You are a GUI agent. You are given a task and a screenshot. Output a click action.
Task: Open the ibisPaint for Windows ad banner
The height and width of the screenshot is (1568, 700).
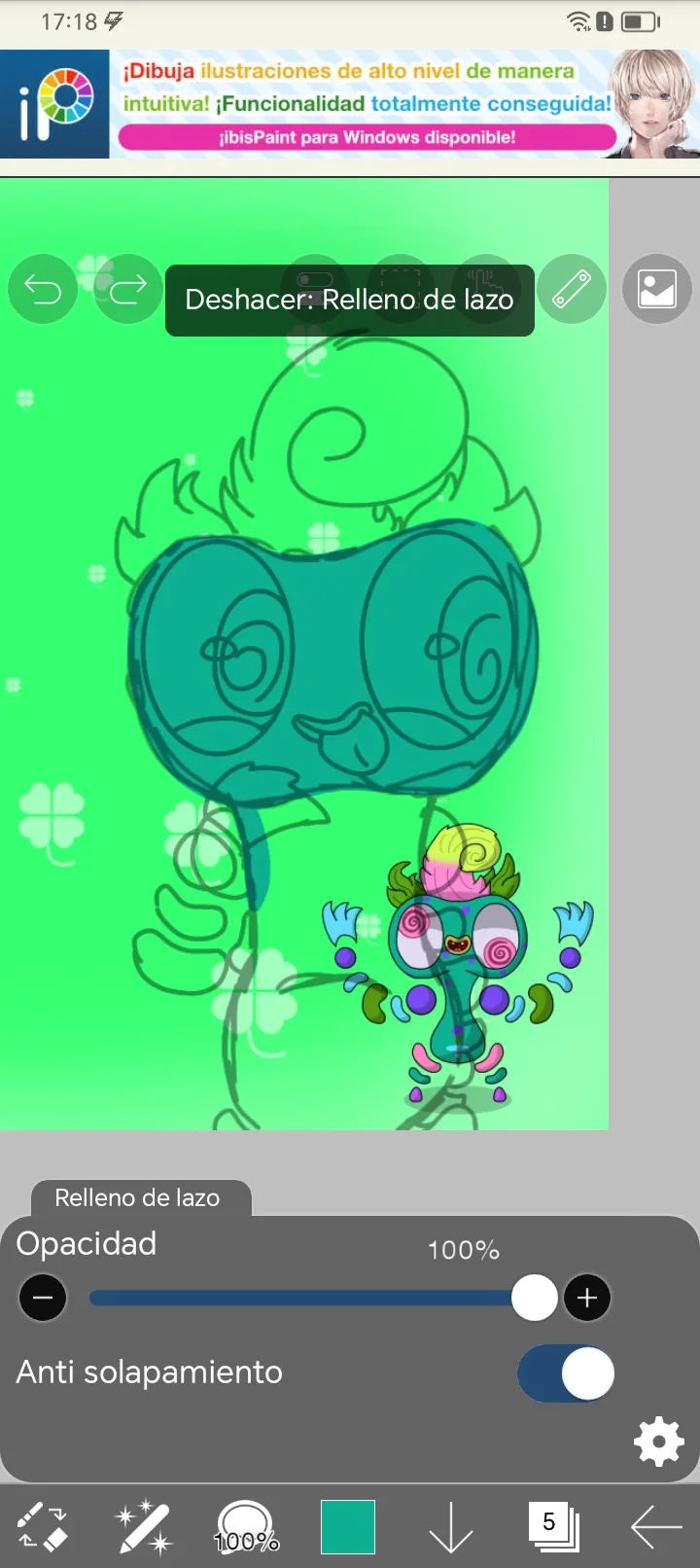(350, 104)
